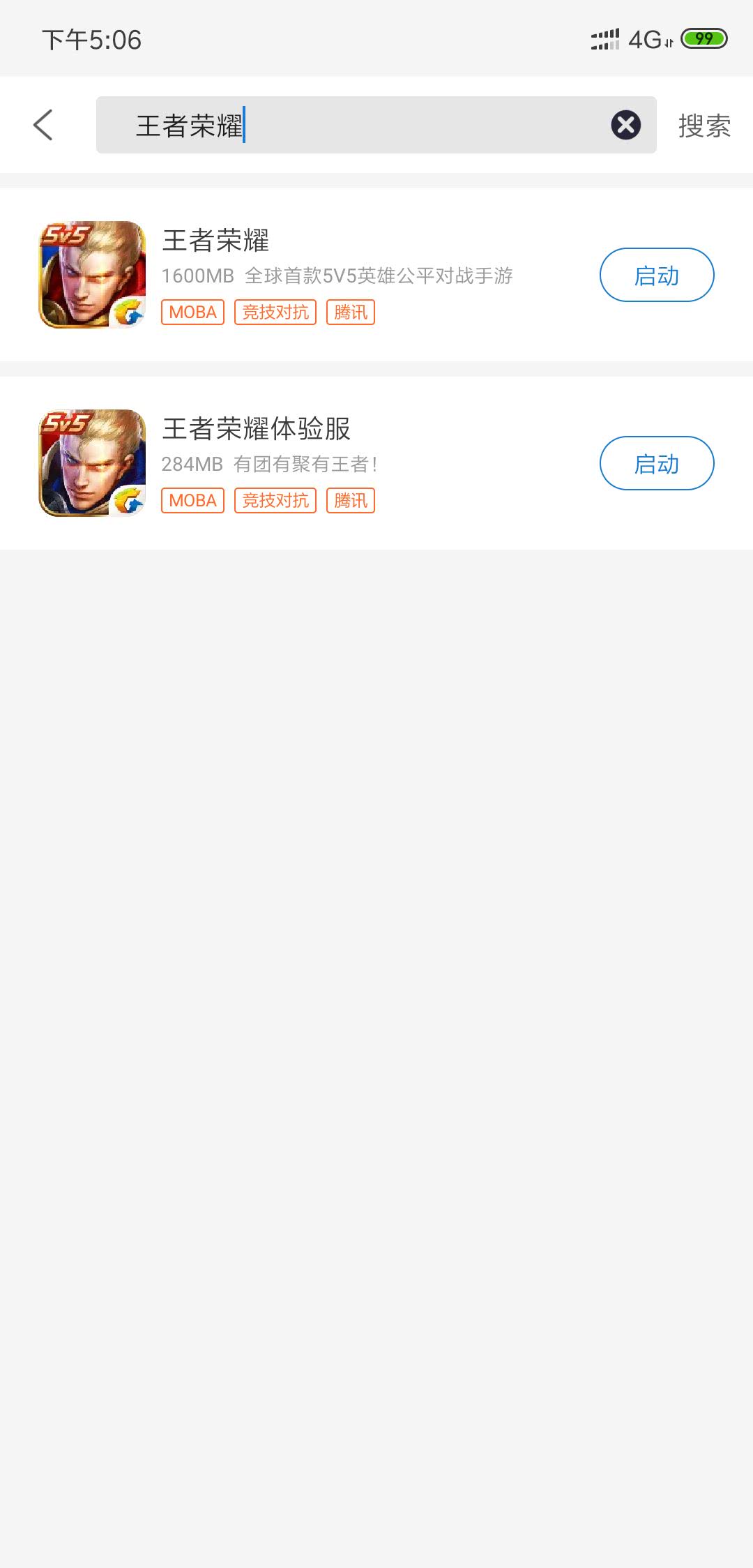
Task: Launch 王者荣耀体验服 with its 启动 button
Action: point(656,464)
